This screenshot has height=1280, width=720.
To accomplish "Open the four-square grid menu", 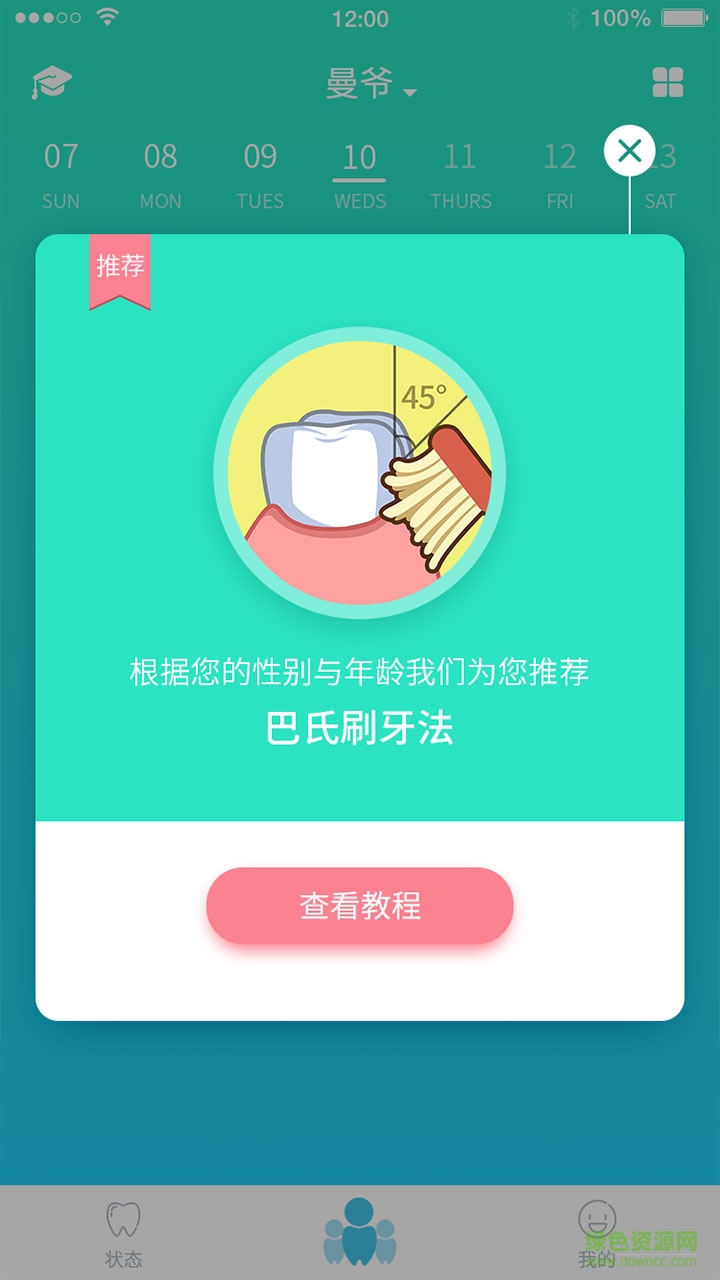I will 667,82.
